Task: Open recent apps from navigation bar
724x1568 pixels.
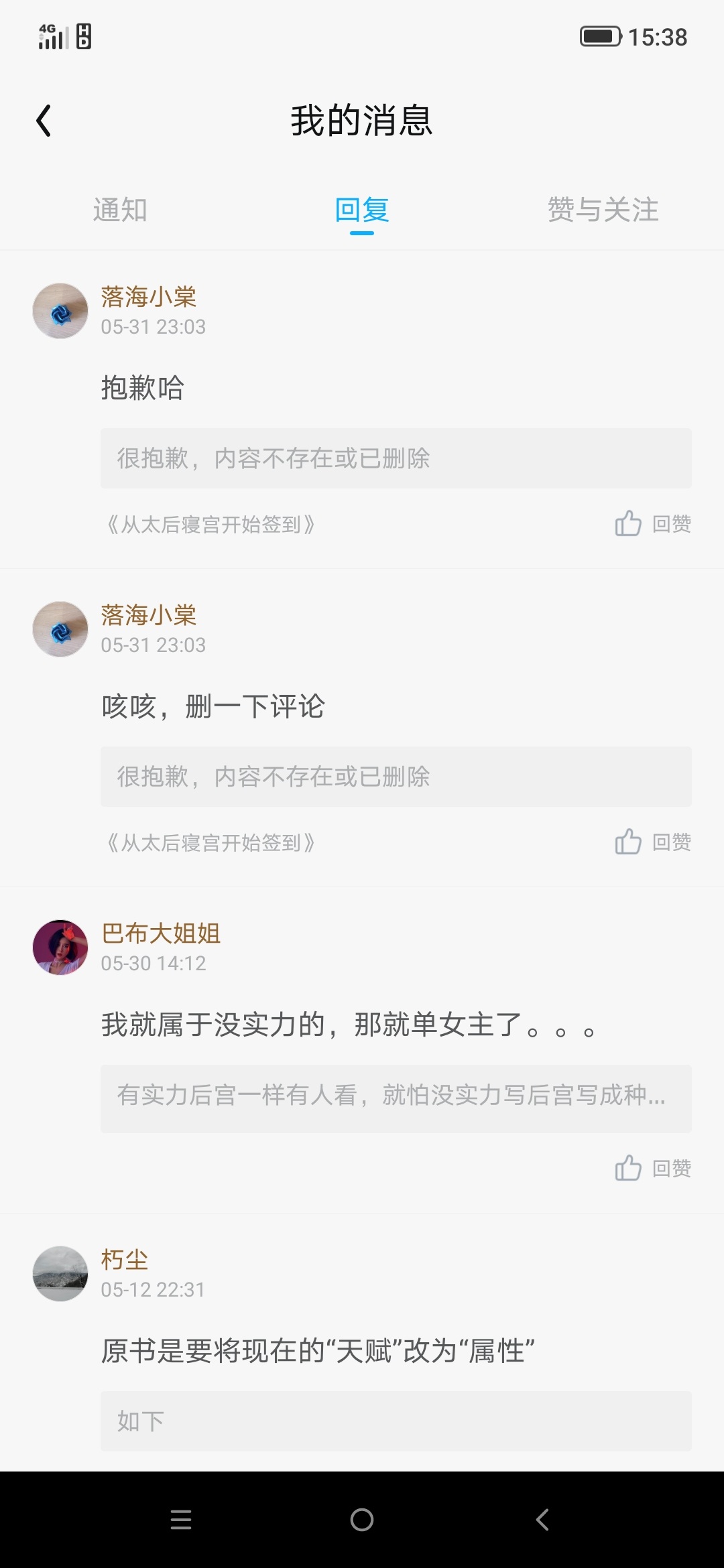Action: tap(181, 1520)
